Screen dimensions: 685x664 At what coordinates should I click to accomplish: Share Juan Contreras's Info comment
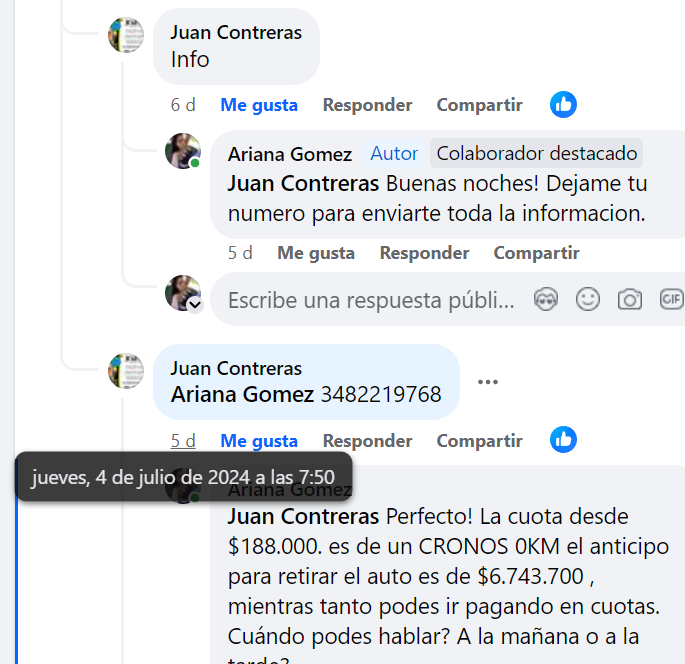pos(479,105)
